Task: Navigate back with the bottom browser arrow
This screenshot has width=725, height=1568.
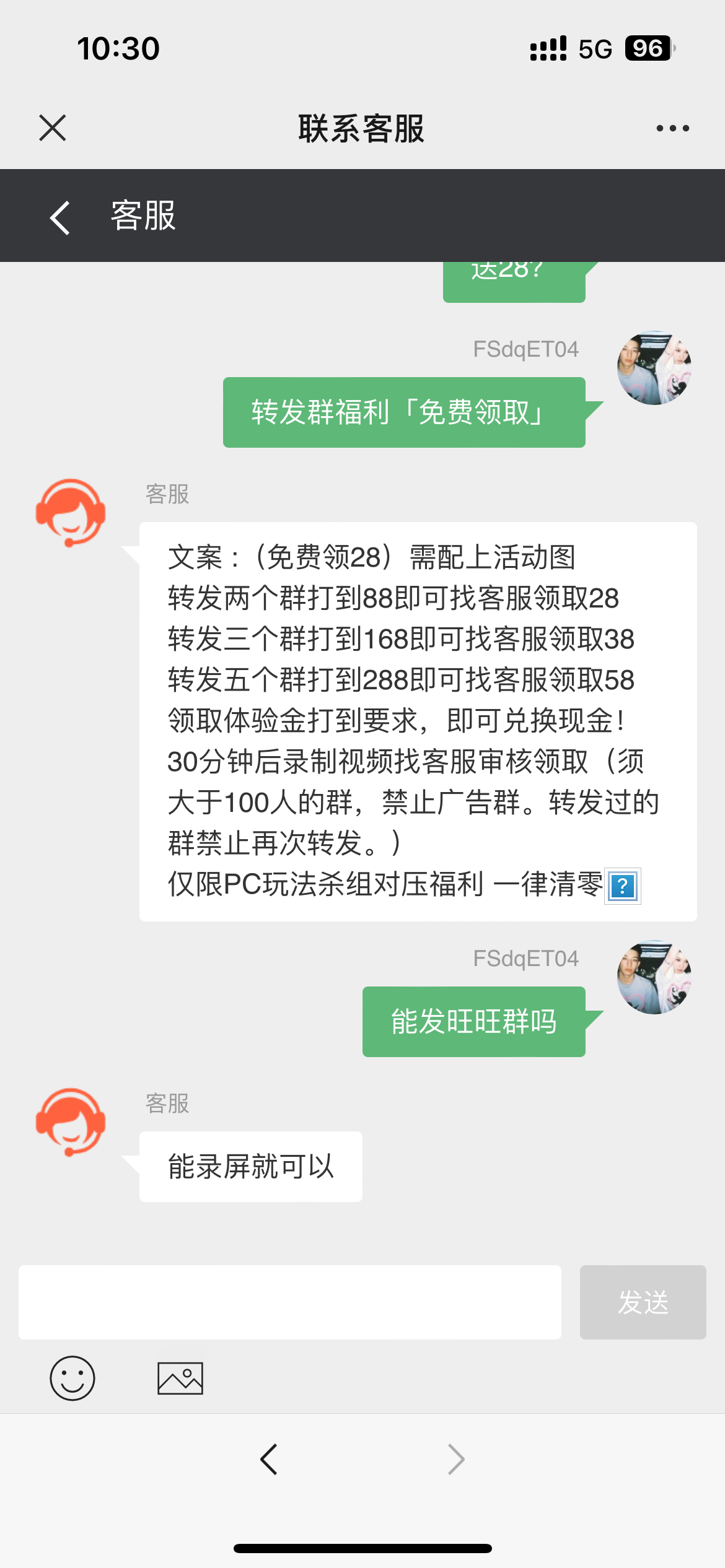Action: point(269,1460)
